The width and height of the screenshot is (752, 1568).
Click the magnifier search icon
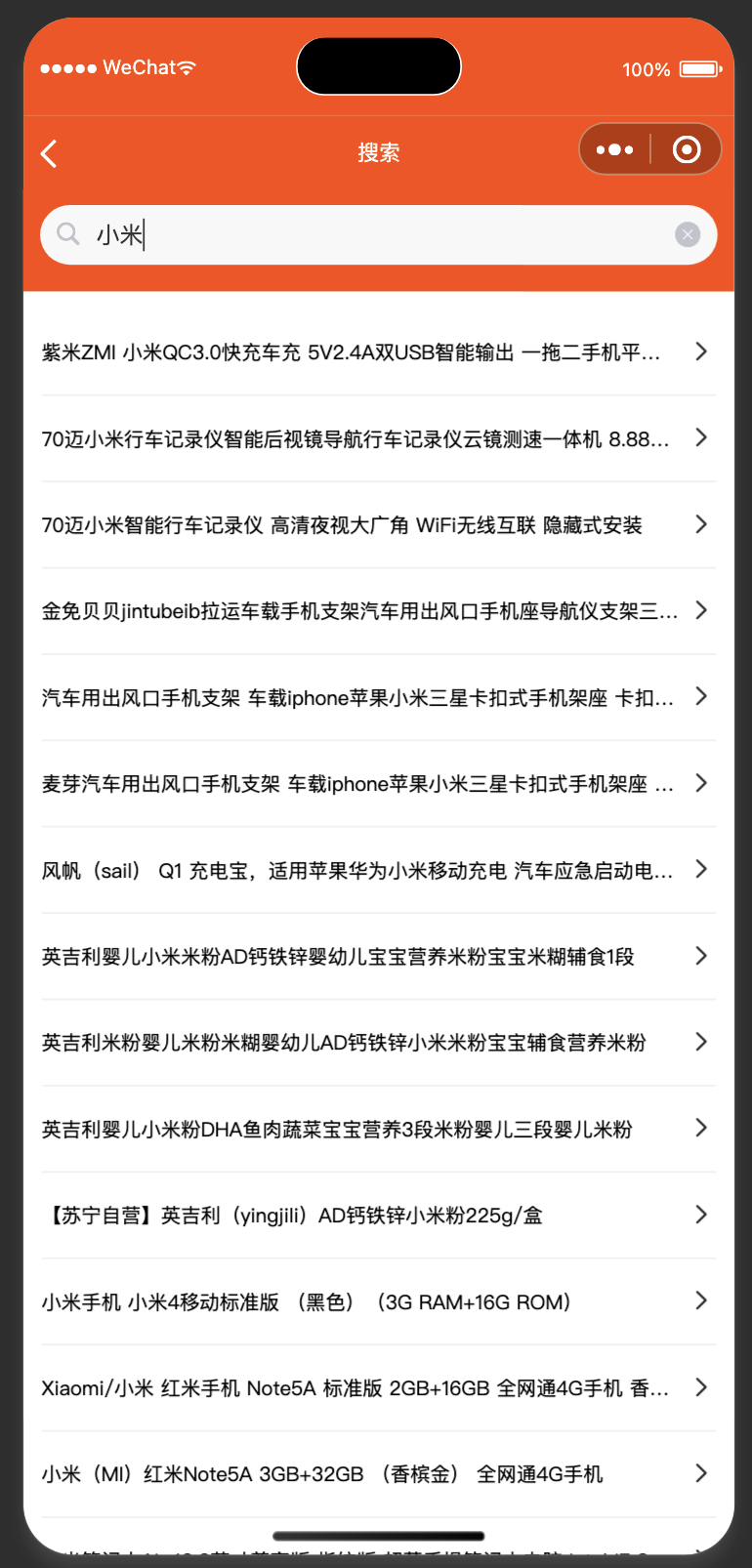(x=67, y=234)
